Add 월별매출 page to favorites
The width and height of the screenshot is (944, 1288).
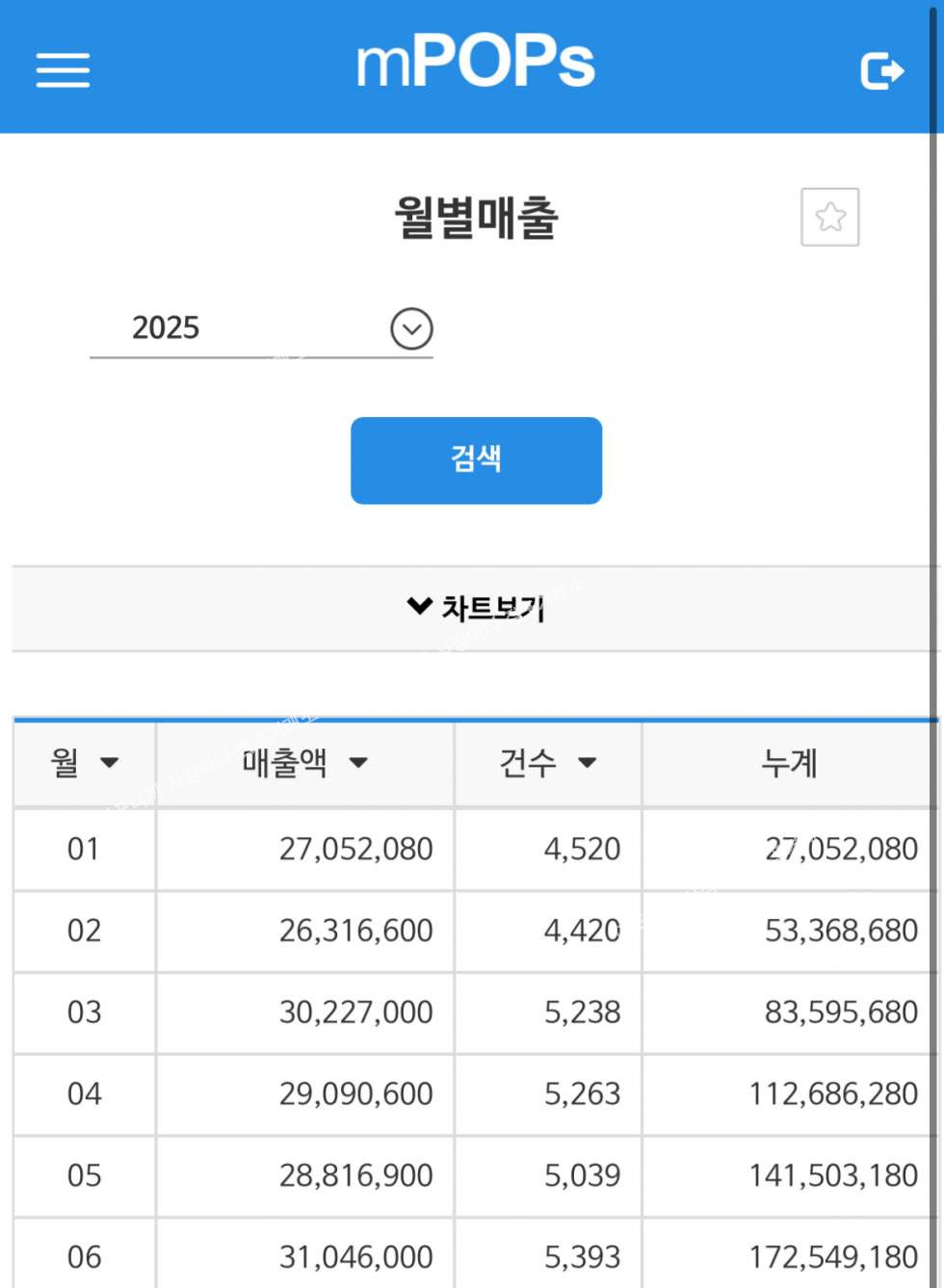[x=829, y=217]
